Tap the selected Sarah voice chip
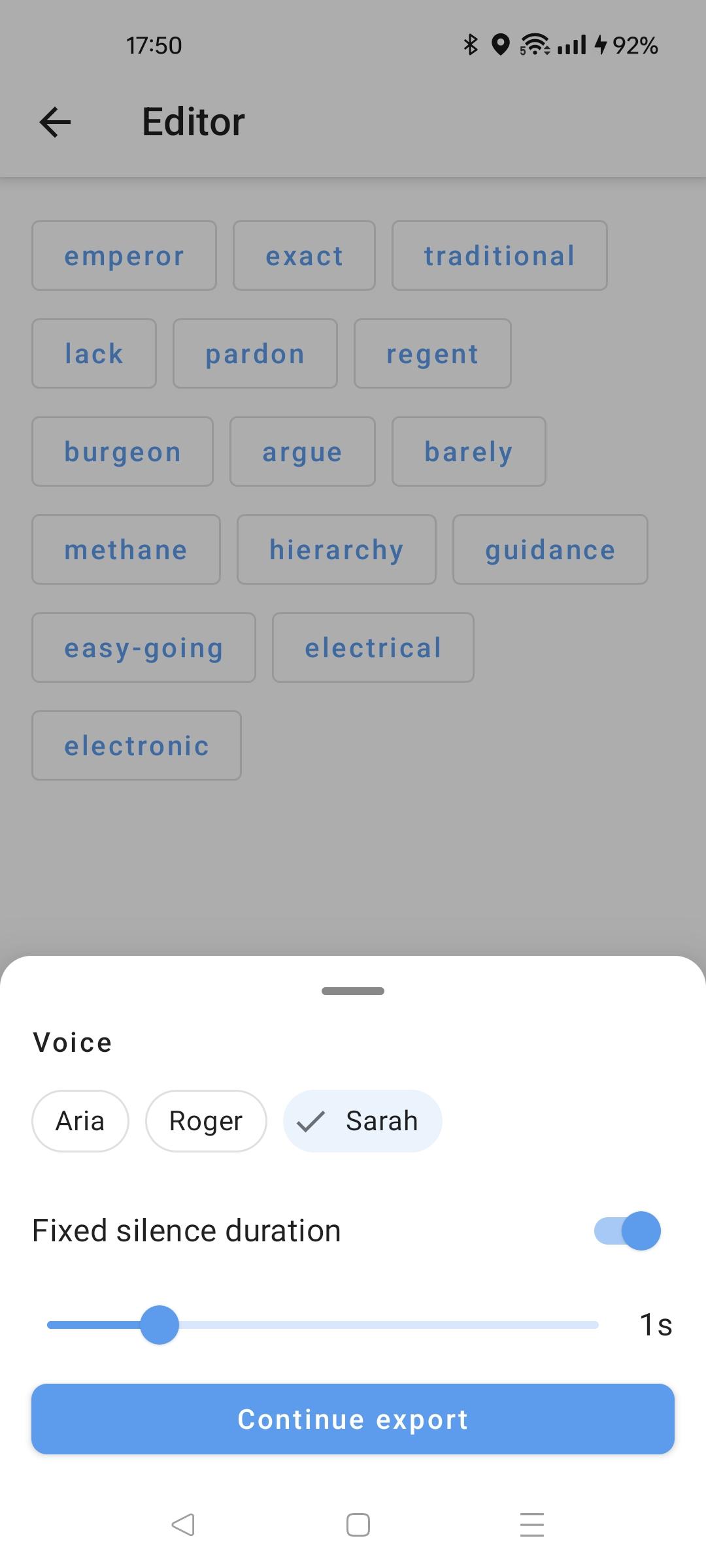706x1568 pixels. coord(363,1121)
